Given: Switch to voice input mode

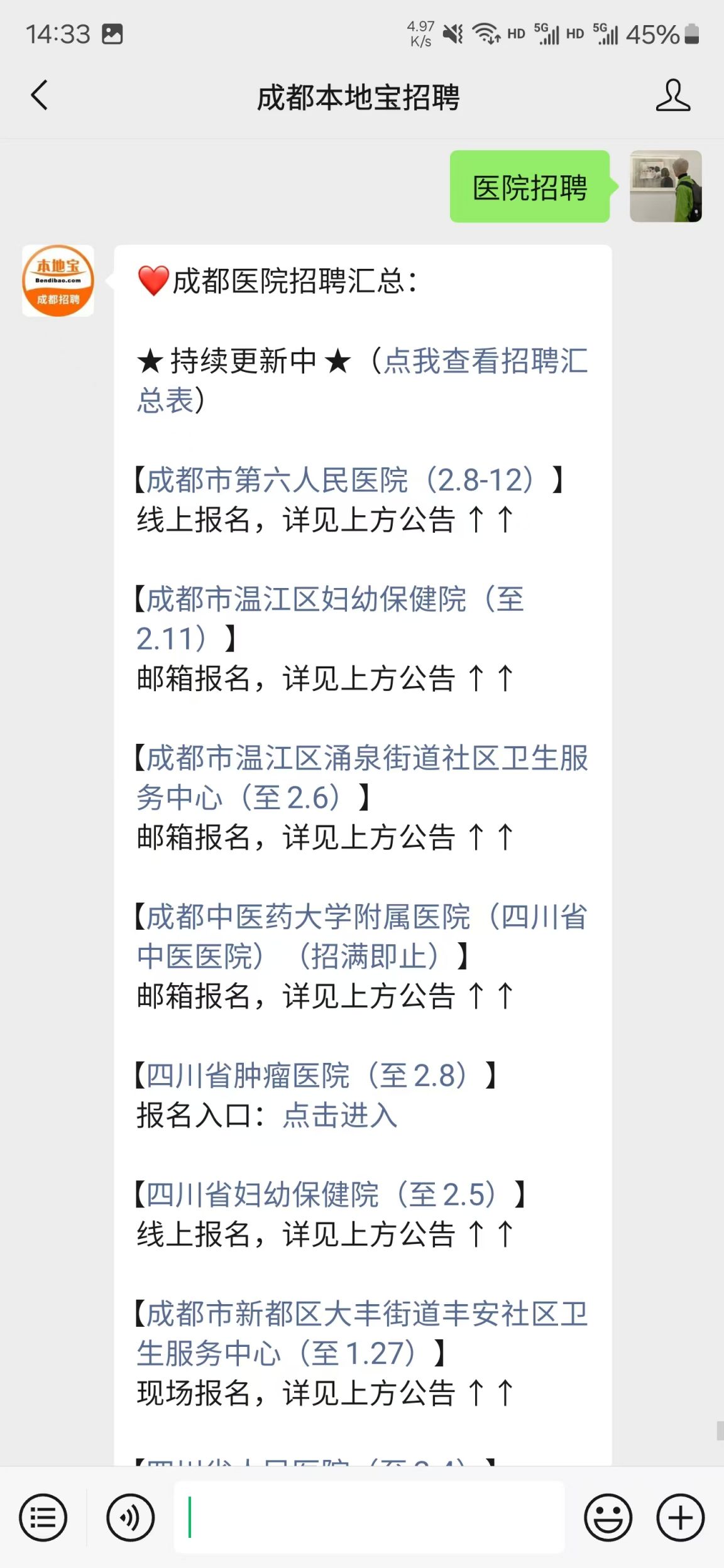Looking at the screenshot, I should (130, 1518).
